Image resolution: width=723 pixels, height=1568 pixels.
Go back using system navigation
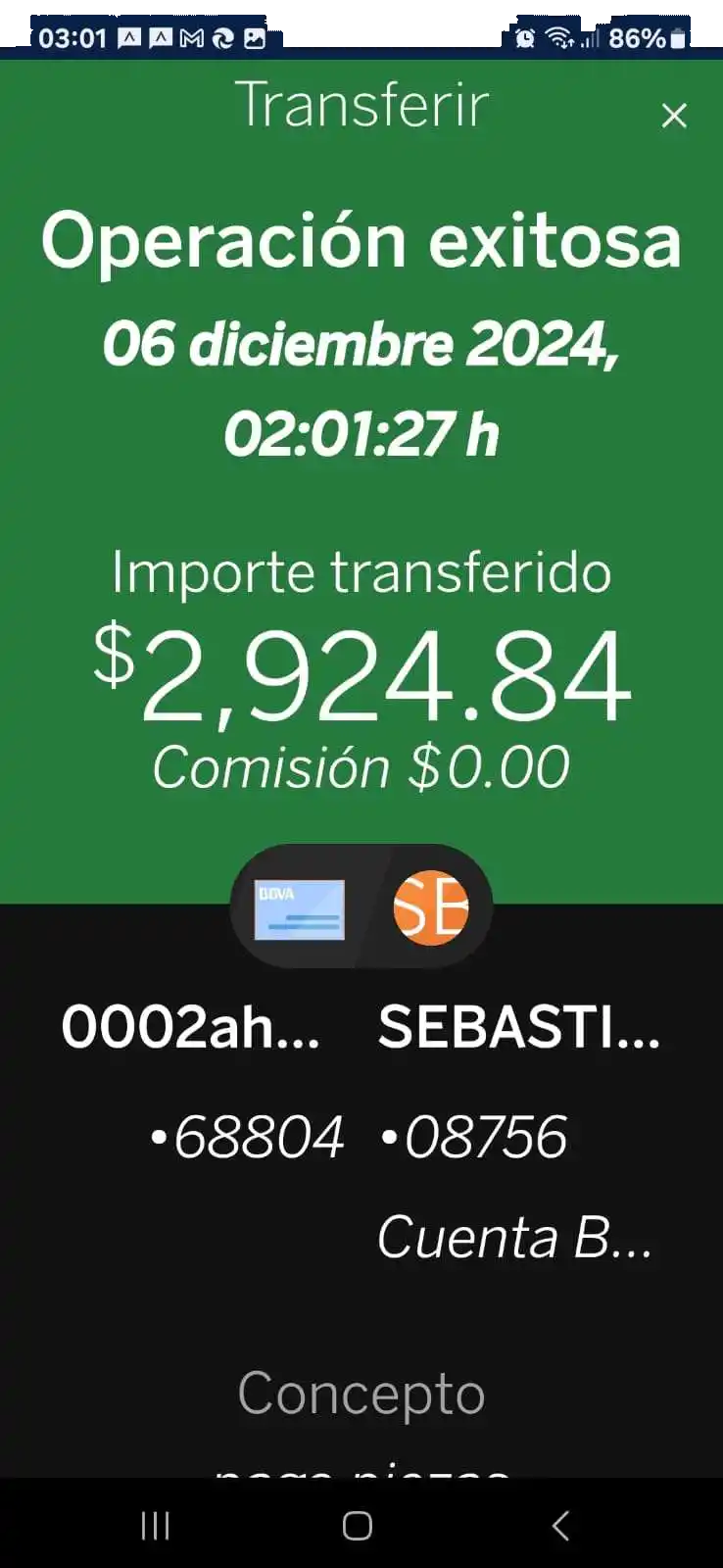(560, 1525)
